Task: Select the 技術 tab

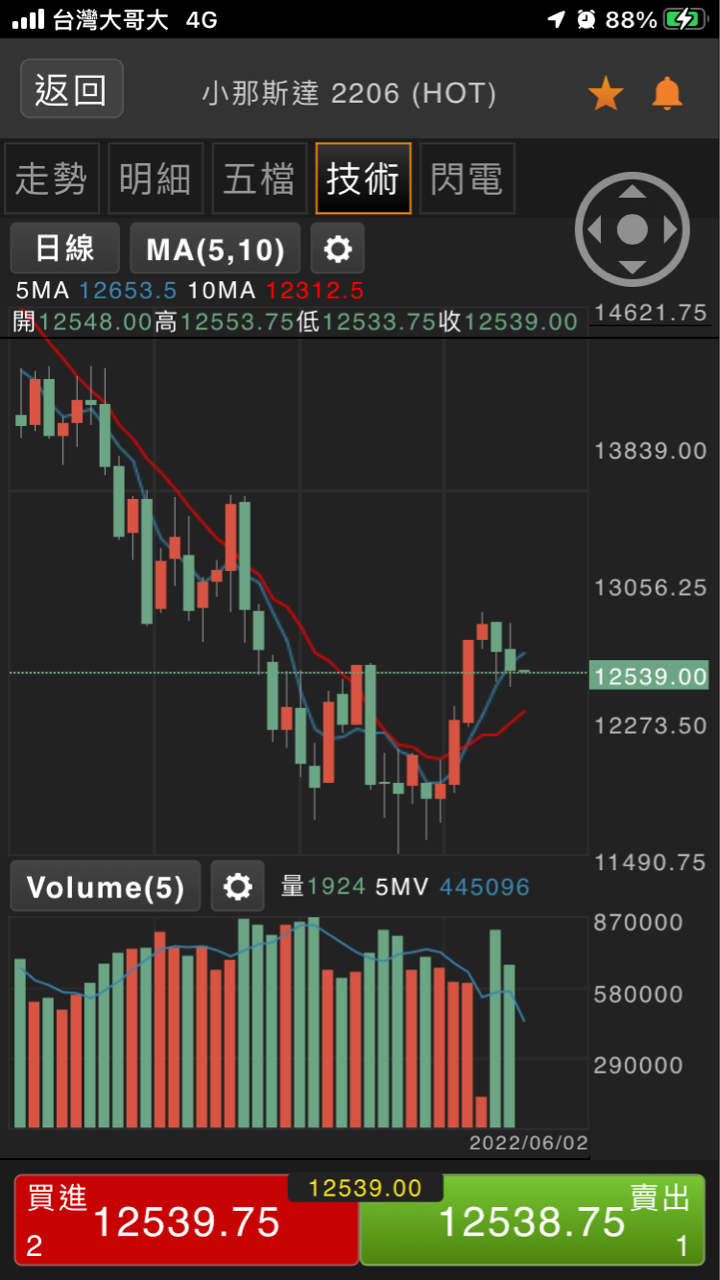Action: click(x=363, y=179)
